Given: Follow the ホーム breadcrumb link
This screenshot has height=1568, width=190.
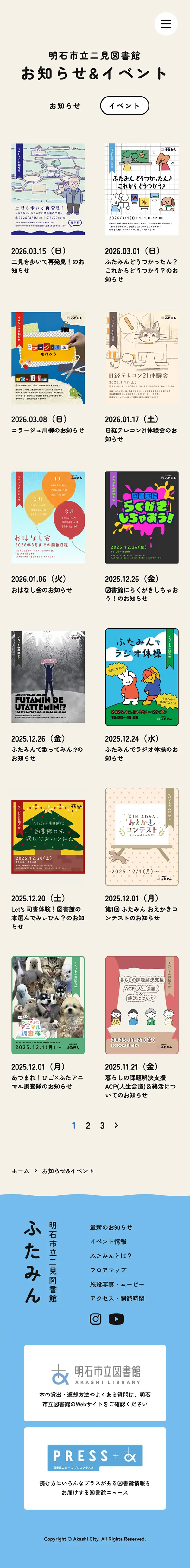Looking at the screenshot, I should click(20, 1170).
